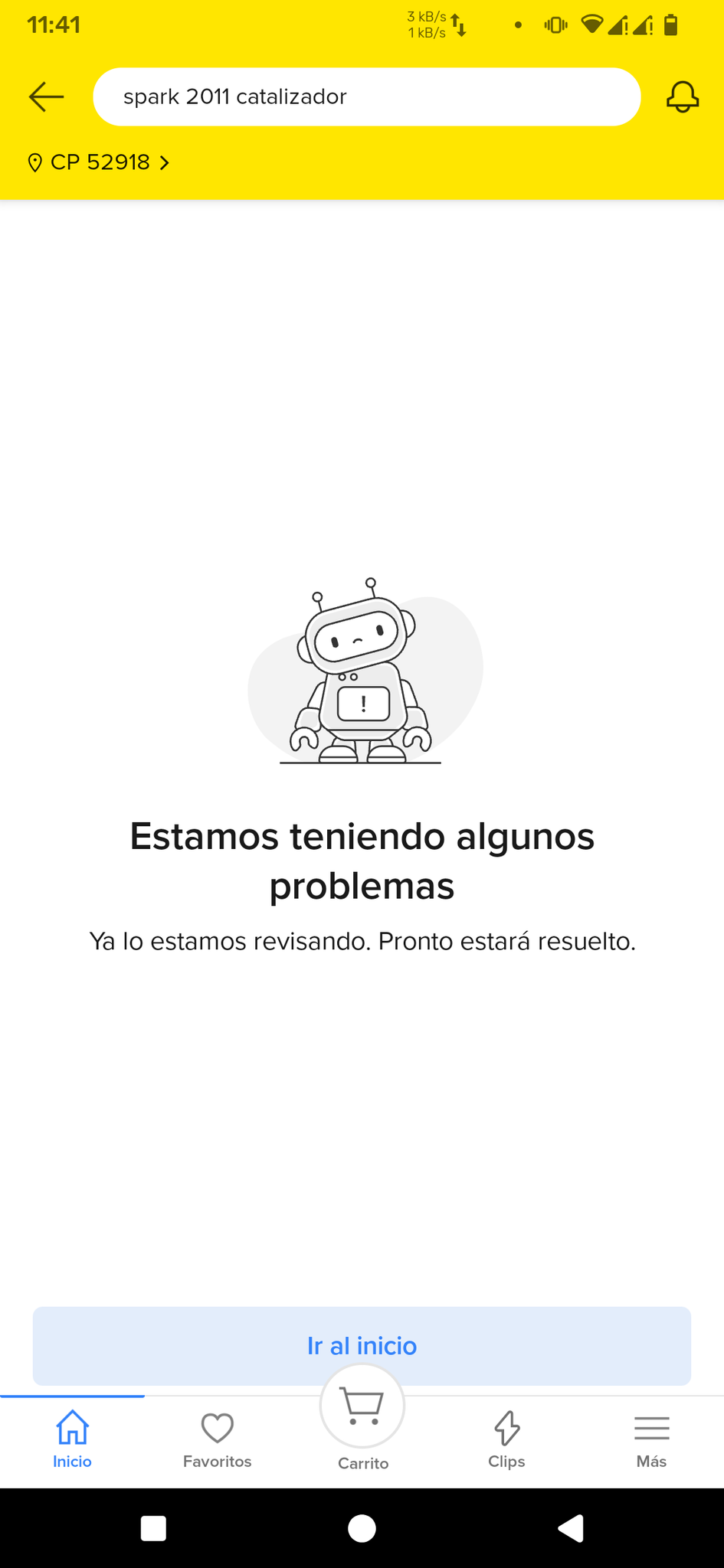This screenshot has width=724, height=1568.
Task: Change delivery location CP 52918
Action: tap(98, 162)
